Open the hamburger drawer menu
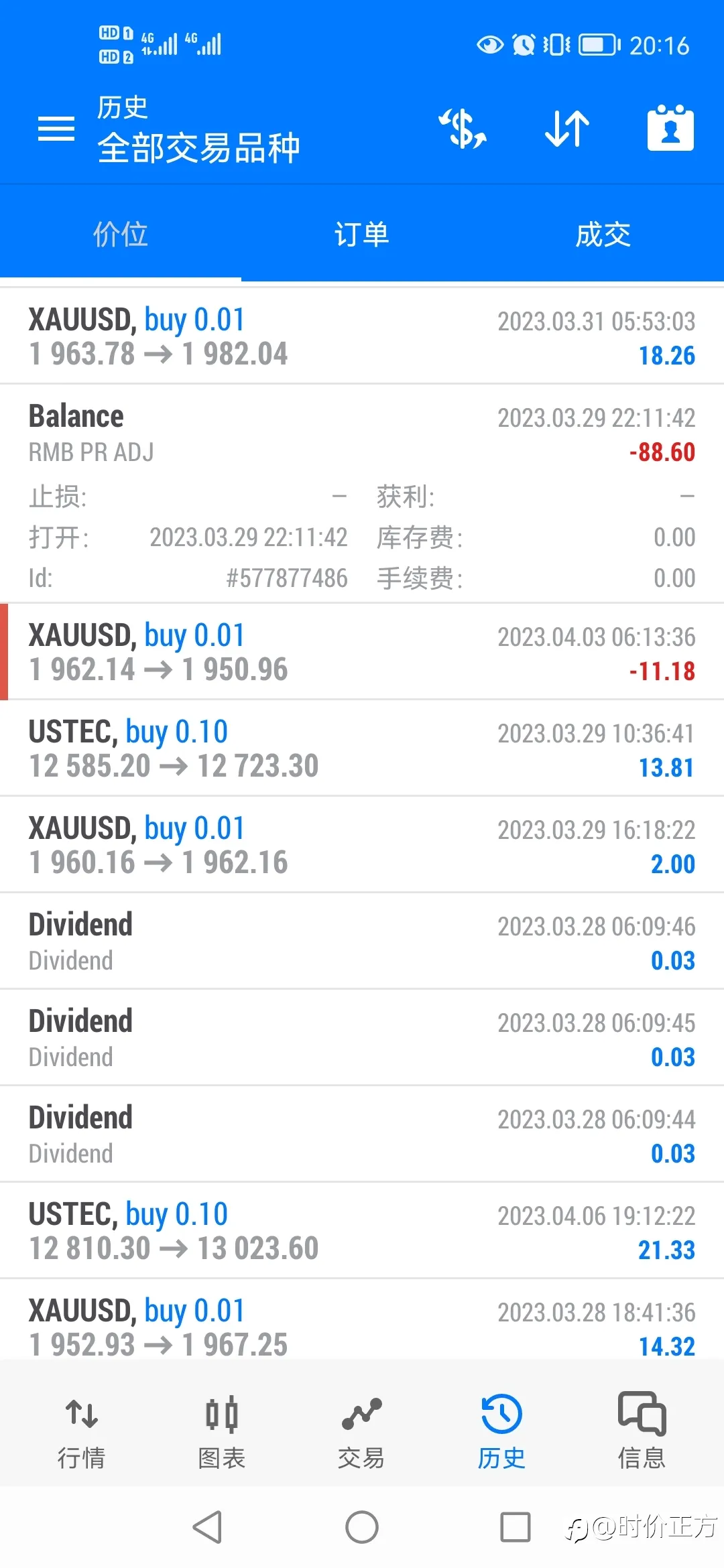This screenshot has width=724, height=1568. tap(56, 129)
